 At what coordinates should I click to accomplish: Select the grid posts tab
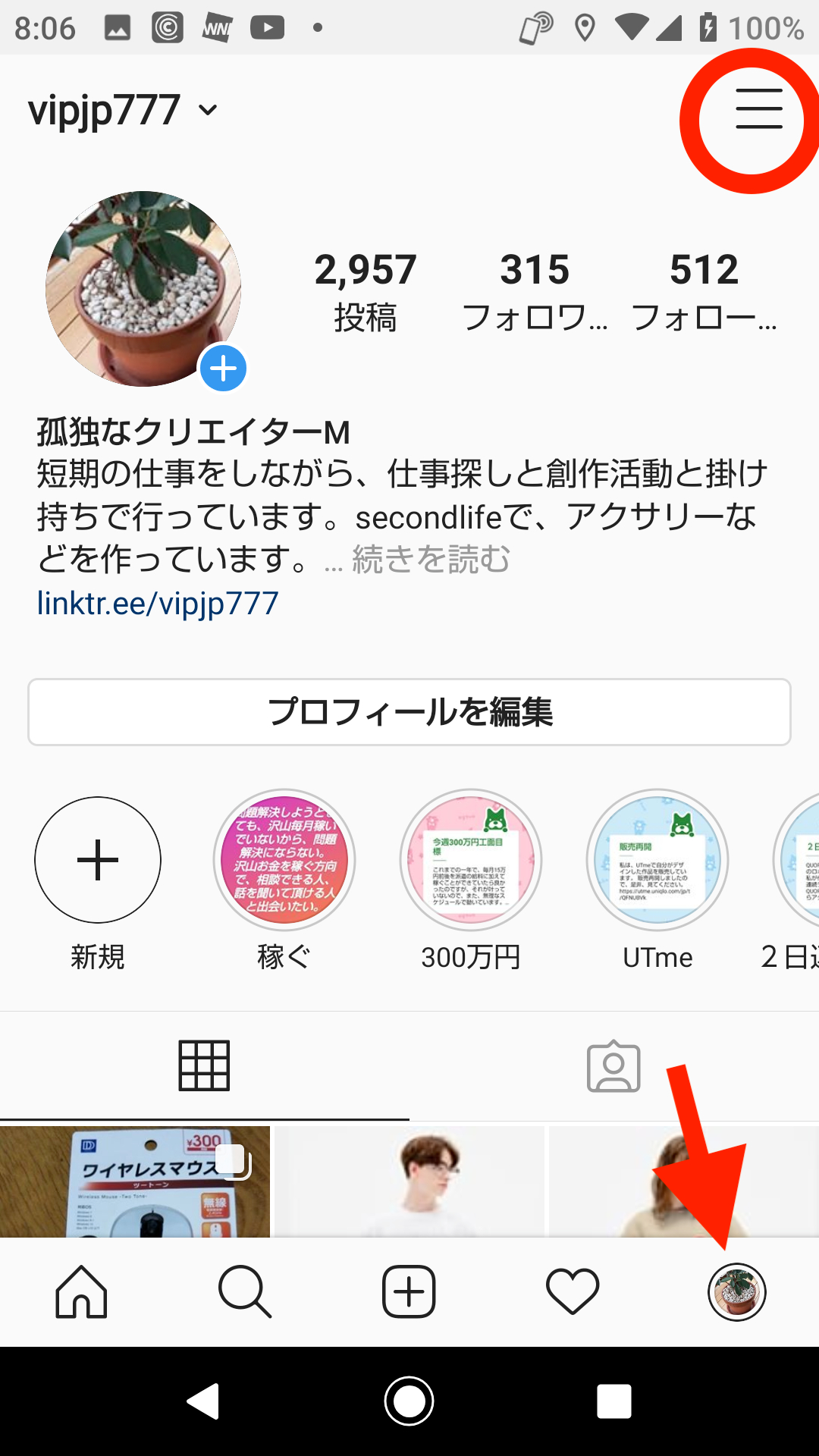(x=204, y=1065)
